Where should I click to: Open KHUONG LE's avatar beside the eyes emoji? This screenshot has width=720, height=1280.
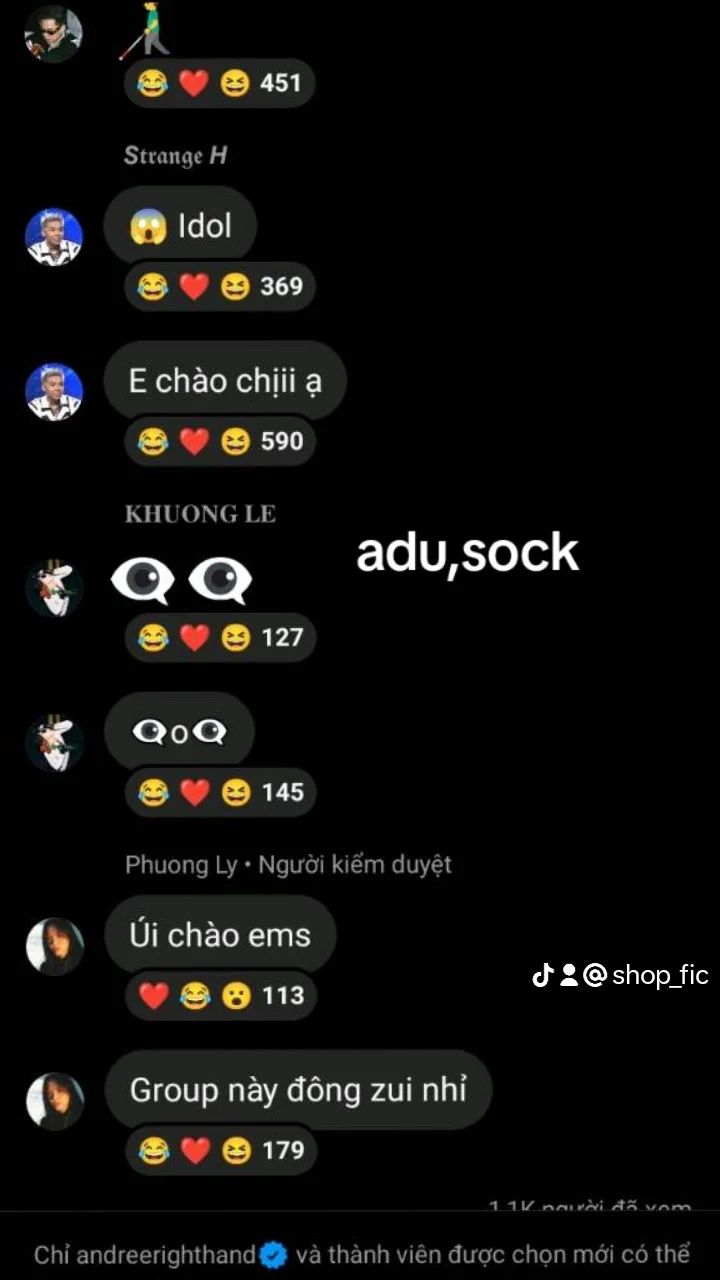[53, 587]
